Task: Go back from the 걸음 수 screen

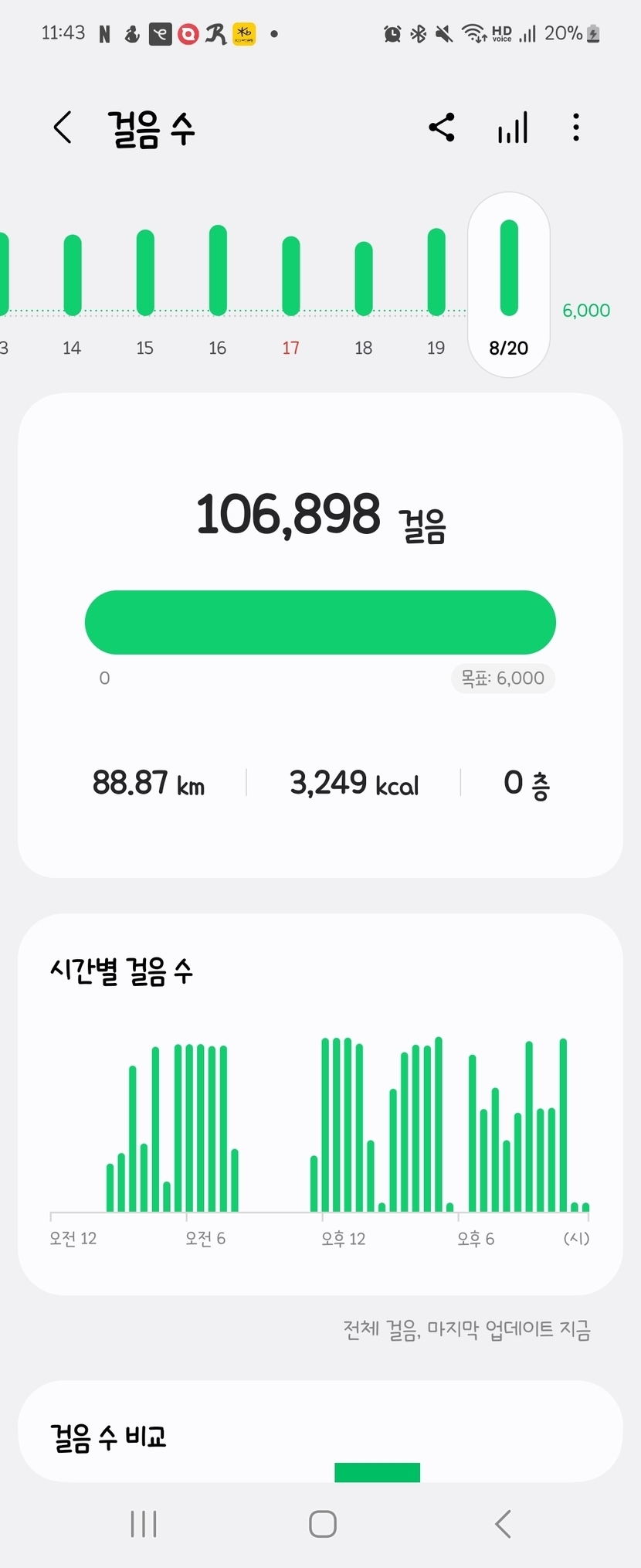Action: (63, 128)
